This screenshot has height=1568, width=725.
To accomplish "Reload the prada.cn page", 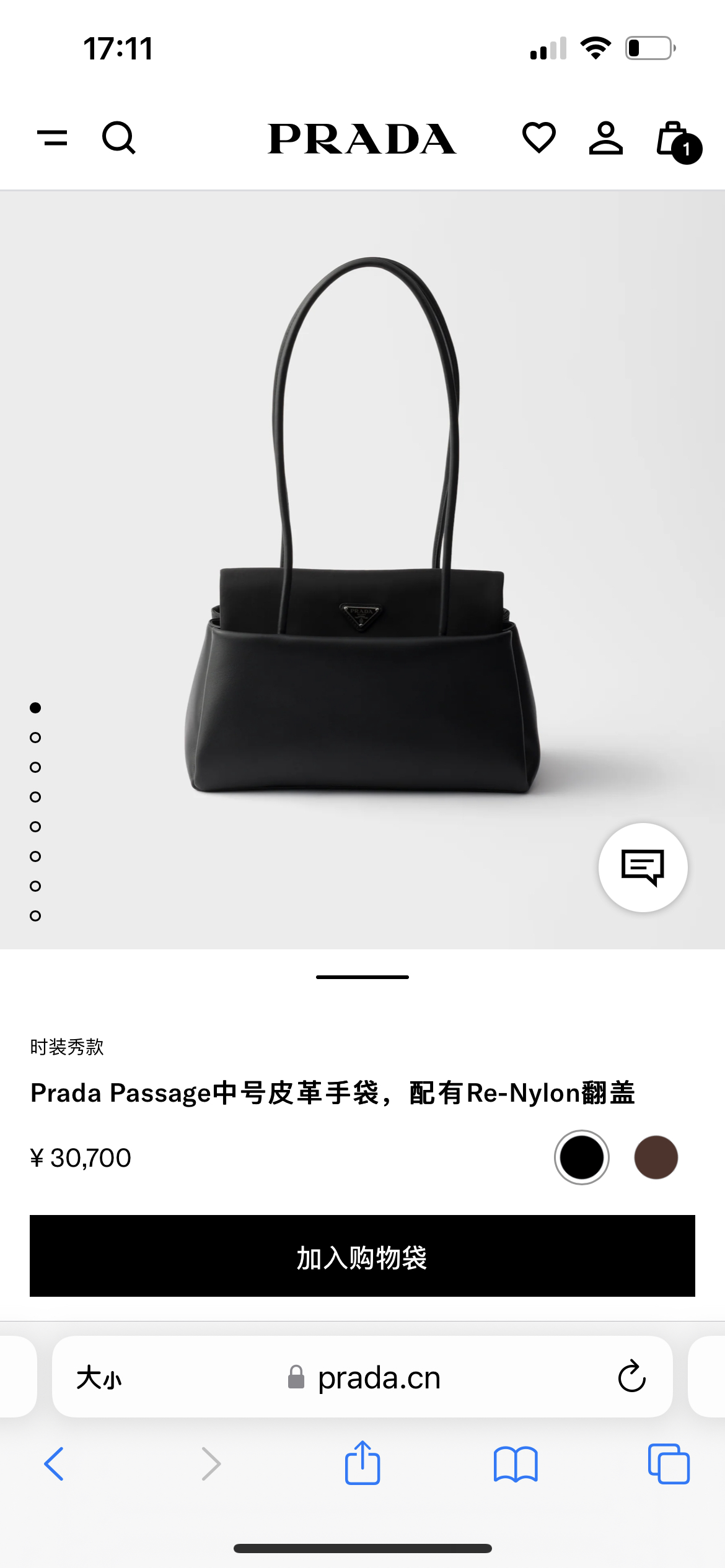I will [x=631, y=1377].
